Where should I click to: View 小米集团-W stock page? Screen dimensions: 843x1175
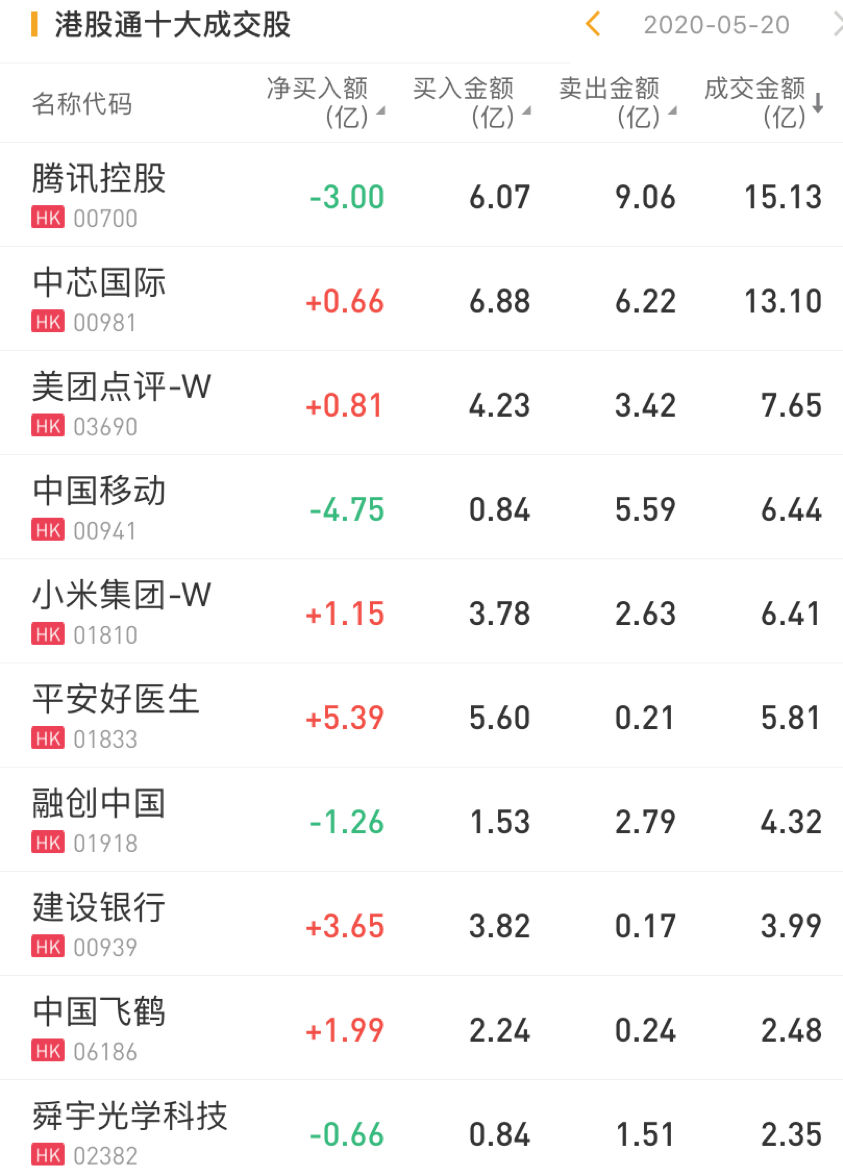point(121,610)
